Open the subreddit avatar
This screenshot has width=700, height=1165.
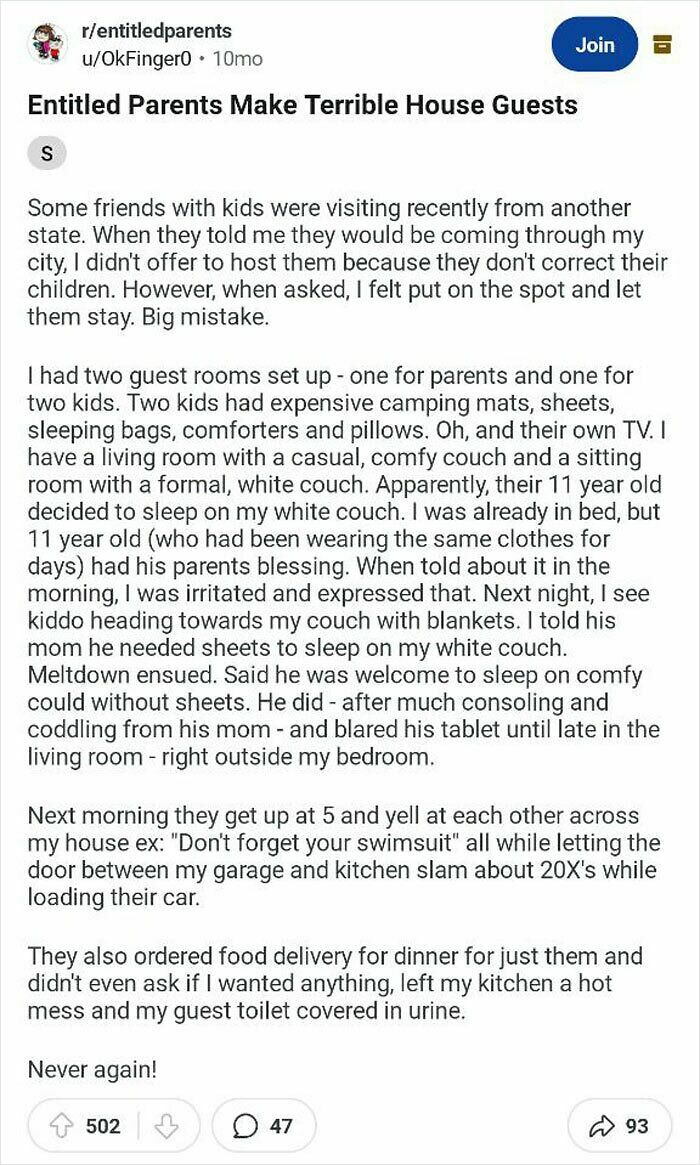point(47,46)
